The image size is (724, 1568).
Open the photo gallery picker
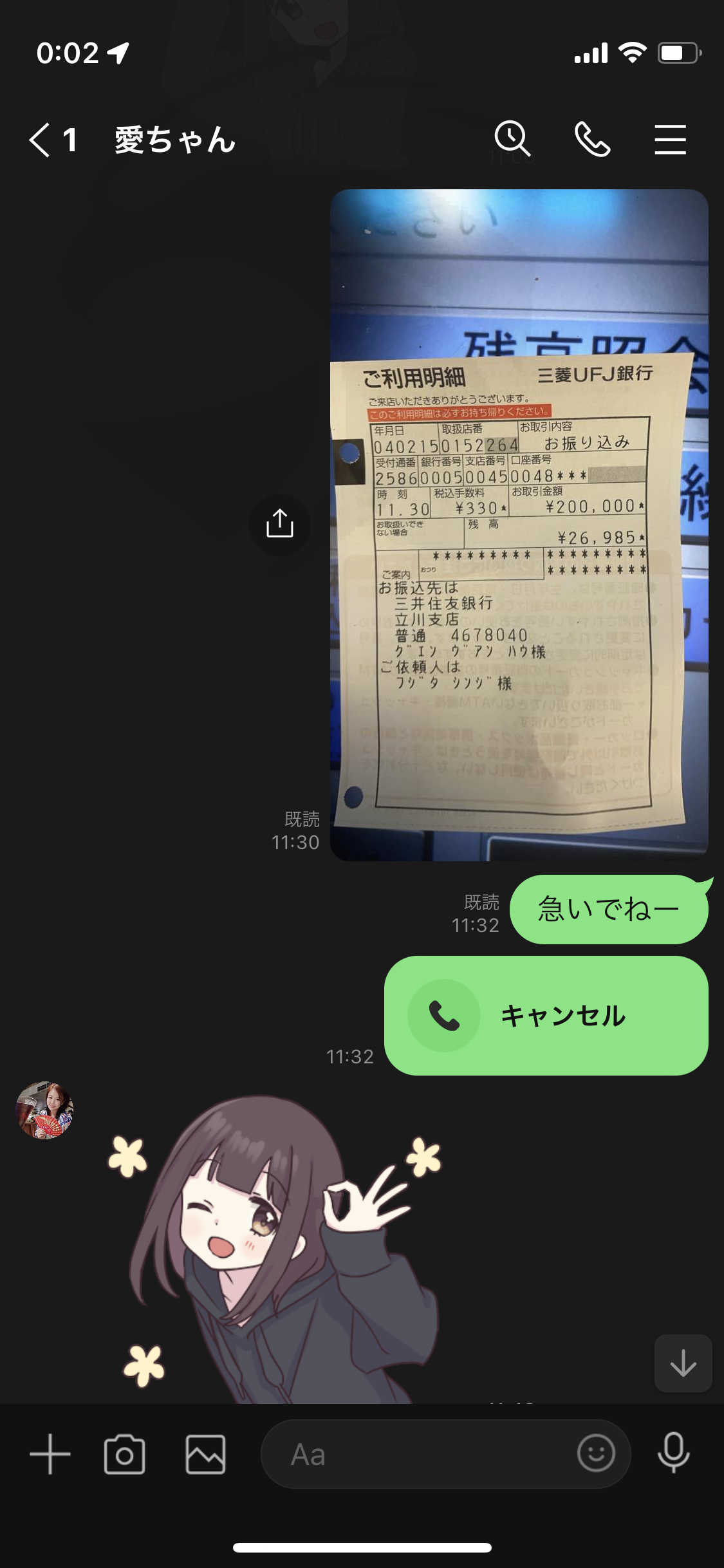click(x=205, y=1454)
